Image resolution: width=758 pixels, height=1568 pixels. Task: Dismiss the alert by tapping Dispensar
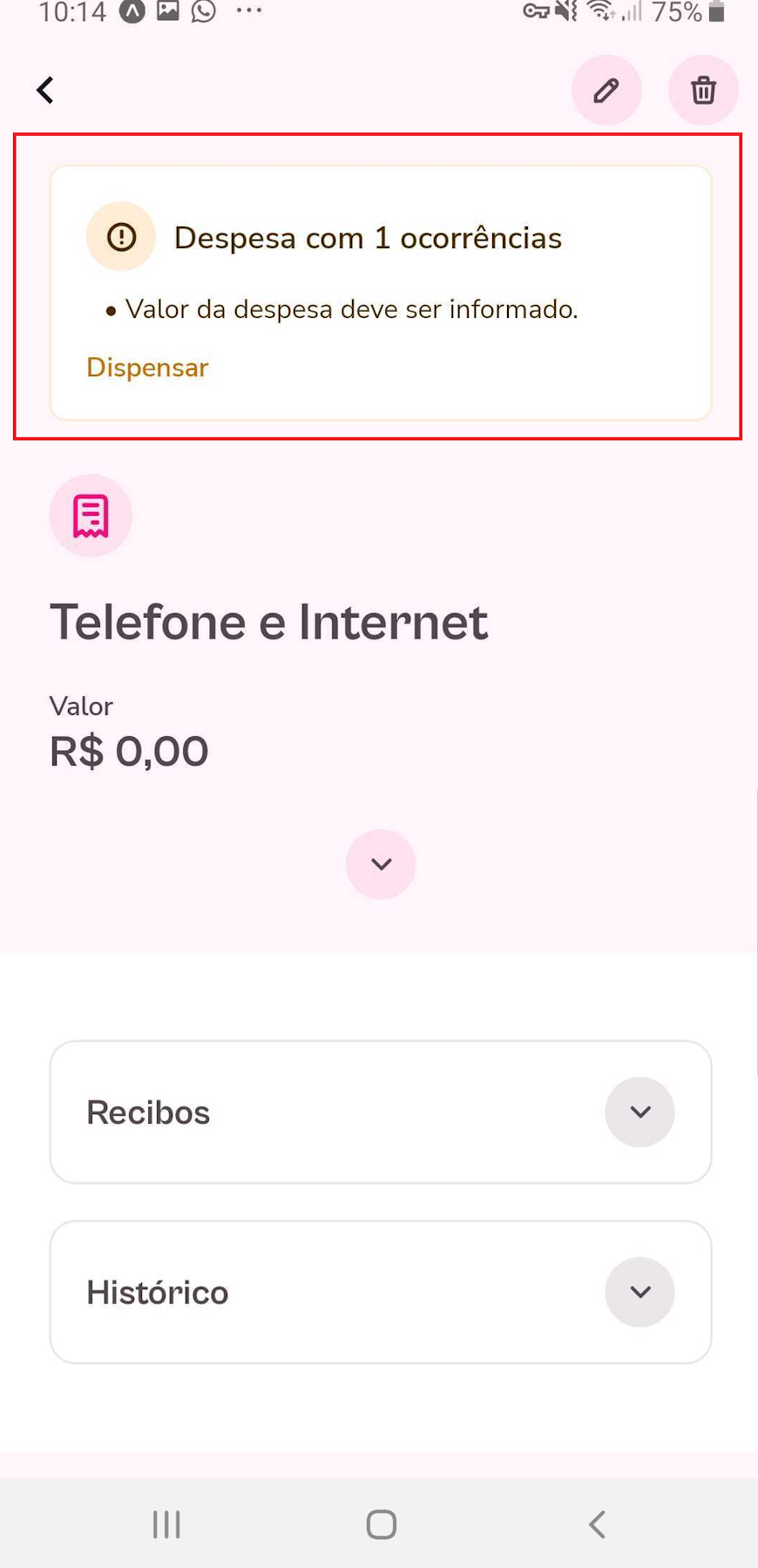click(146, 367)
